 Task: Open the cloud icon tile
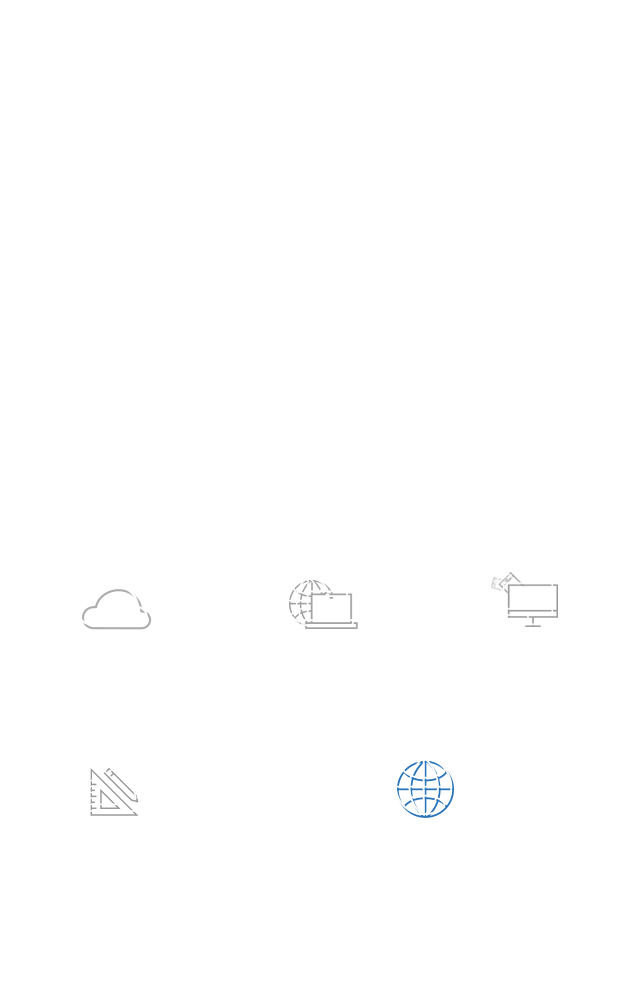(x=116, y=608)
